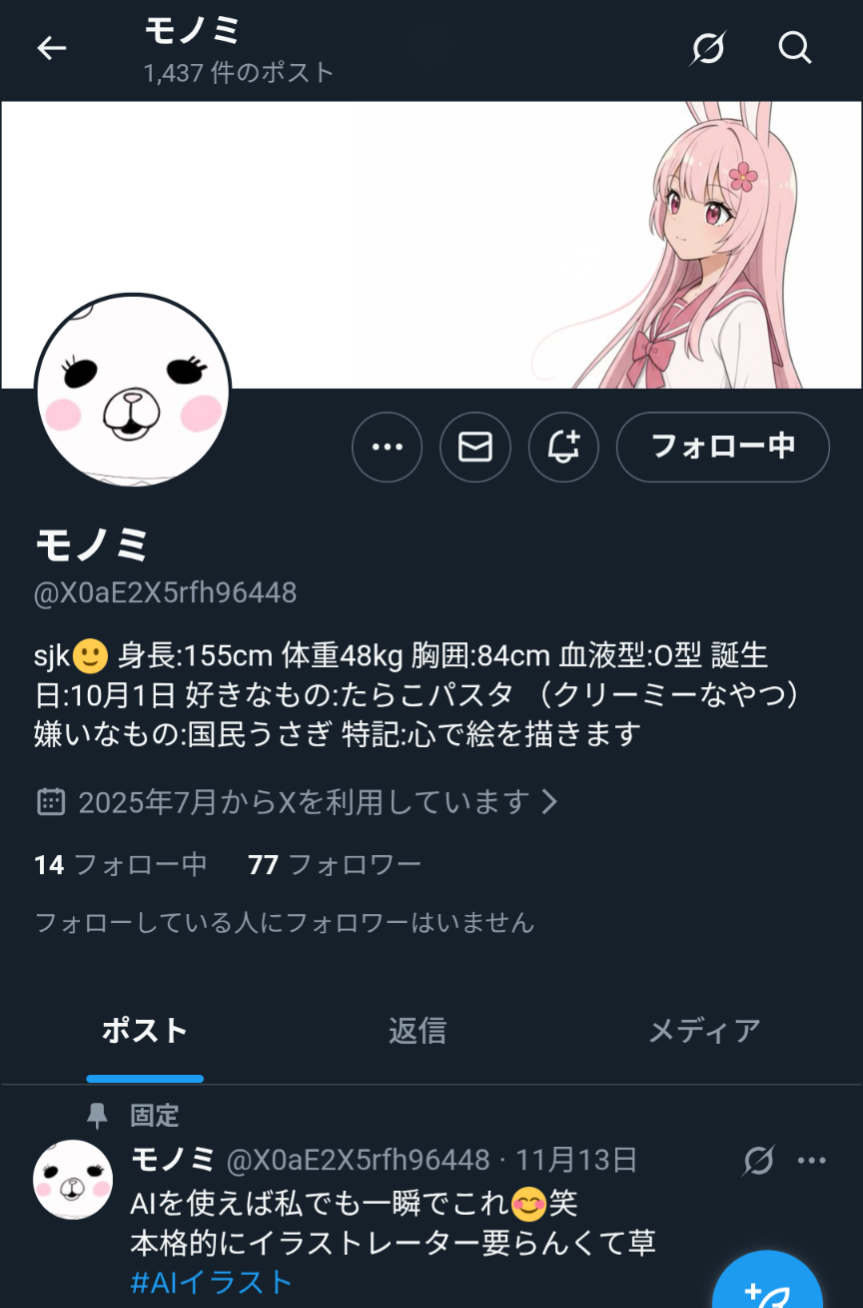Image resolution: width=863 pixels, height=1308 pixels.
Task: View the 77 フォロワー list
Action: (x=334, y=864)
